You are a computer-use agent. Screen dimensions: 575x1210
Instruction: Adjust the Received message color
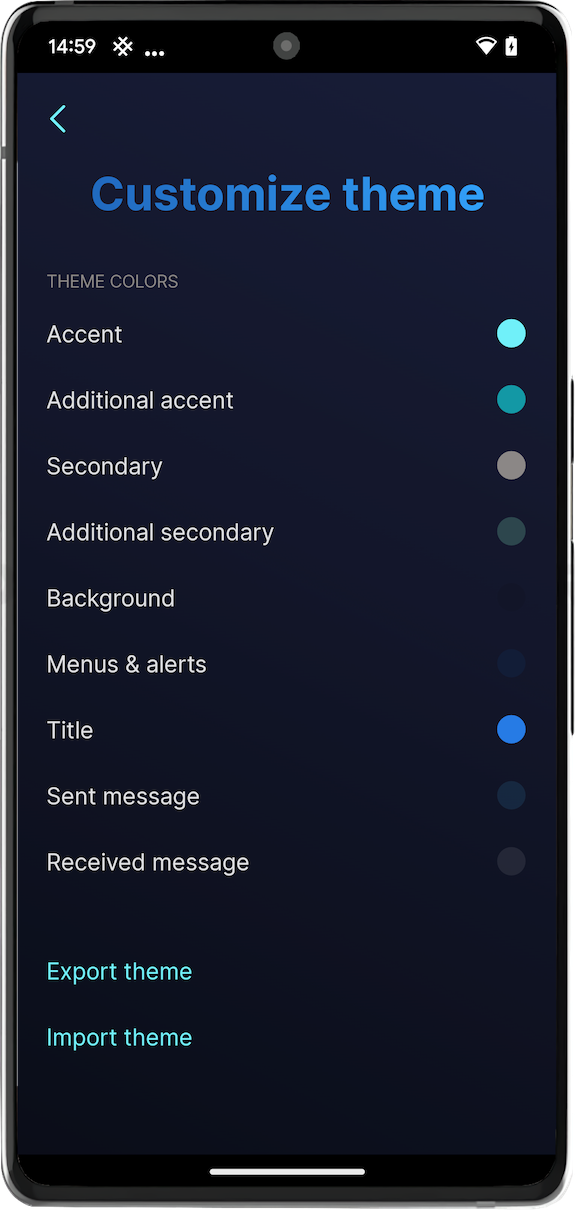(286, 862)
